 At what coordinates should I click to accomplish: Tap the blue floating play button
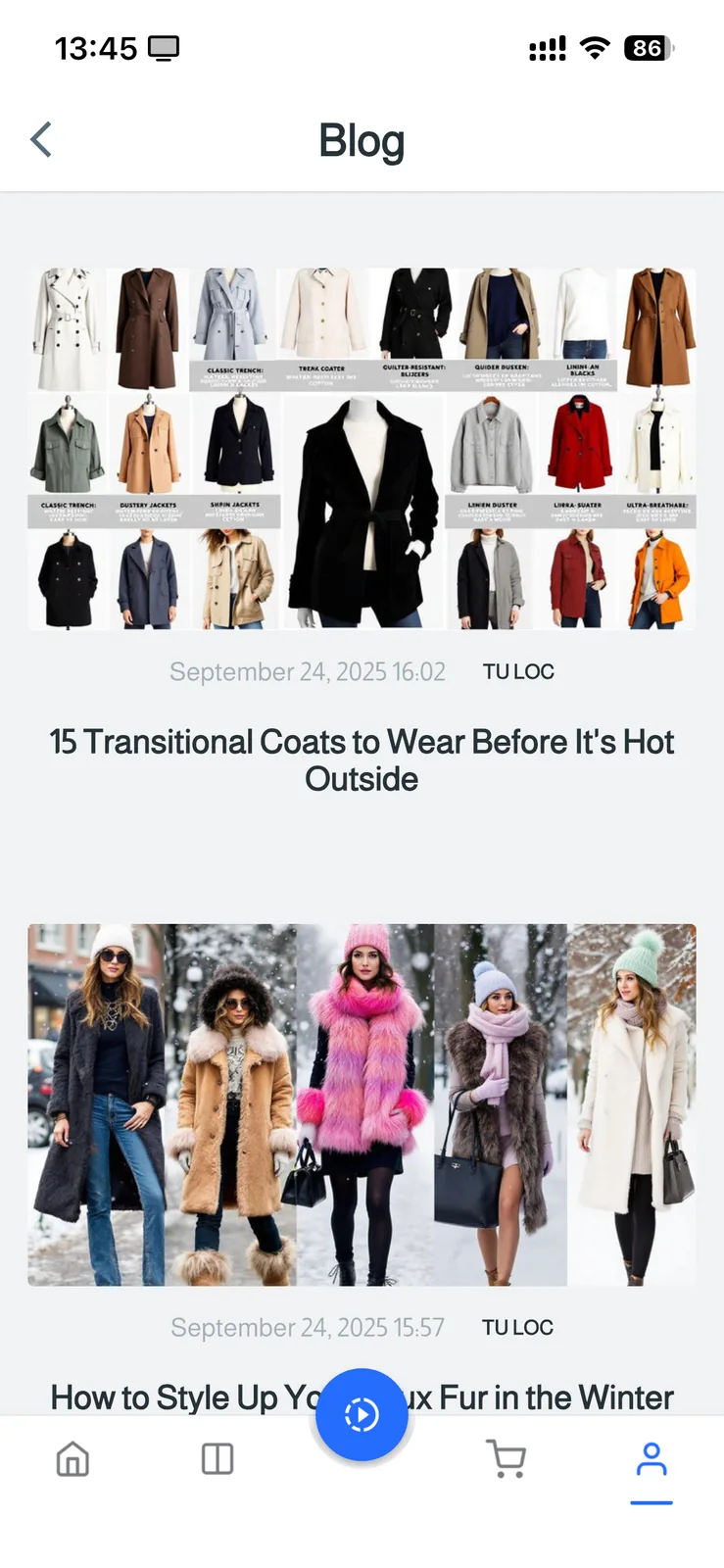[362, 1415]
